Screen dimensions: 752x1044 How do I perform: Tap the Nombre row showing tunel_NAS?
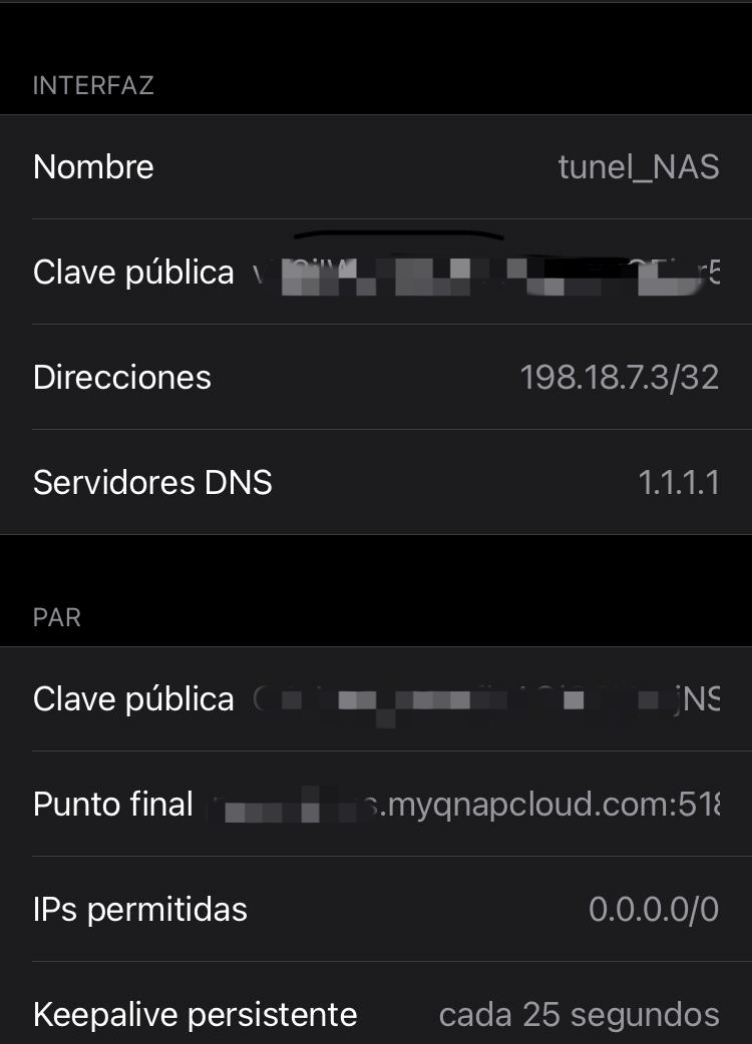pyautogui.click(x=376, y=167)
